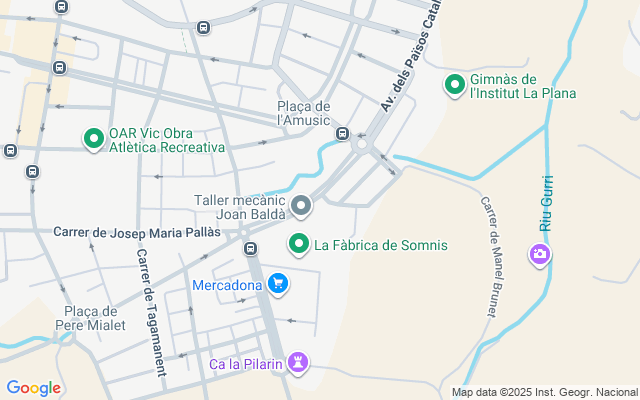Open the Google logo link

(x=33, y=388)
